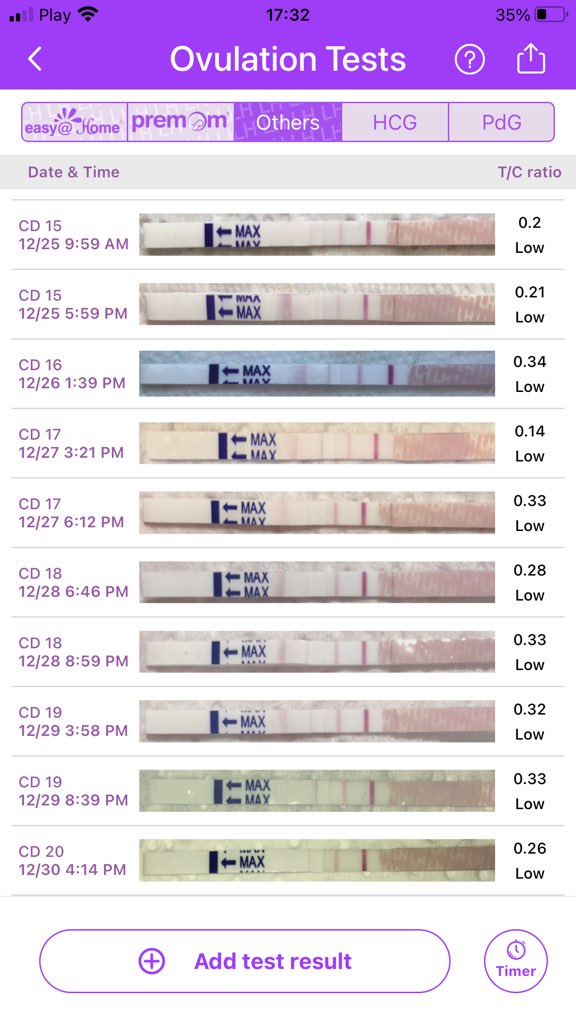
Task: View the CD 19 12/29 8:39 PM result
Action: [288, 791]
